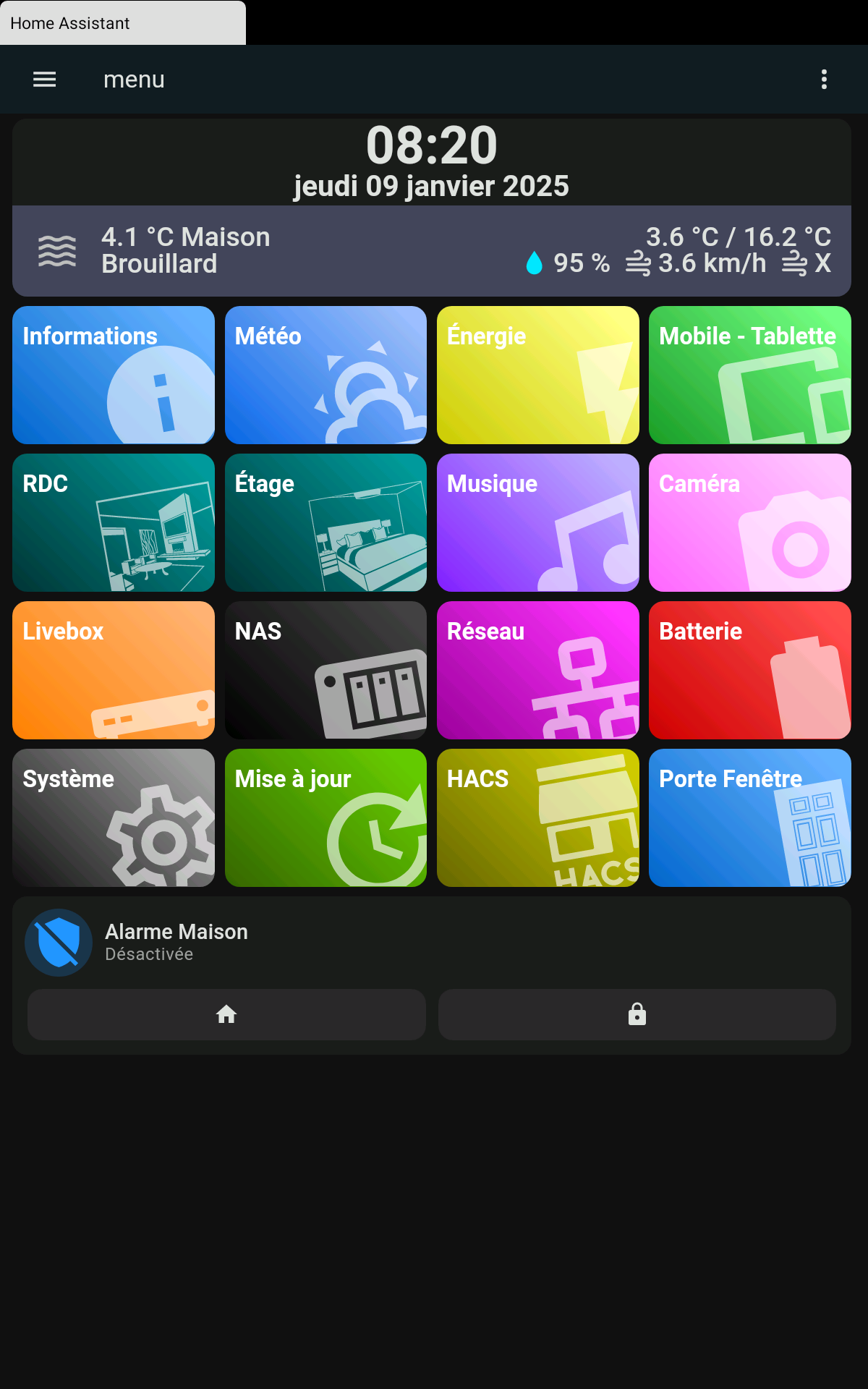Open the Étage tile

click(x=325, y=522)
